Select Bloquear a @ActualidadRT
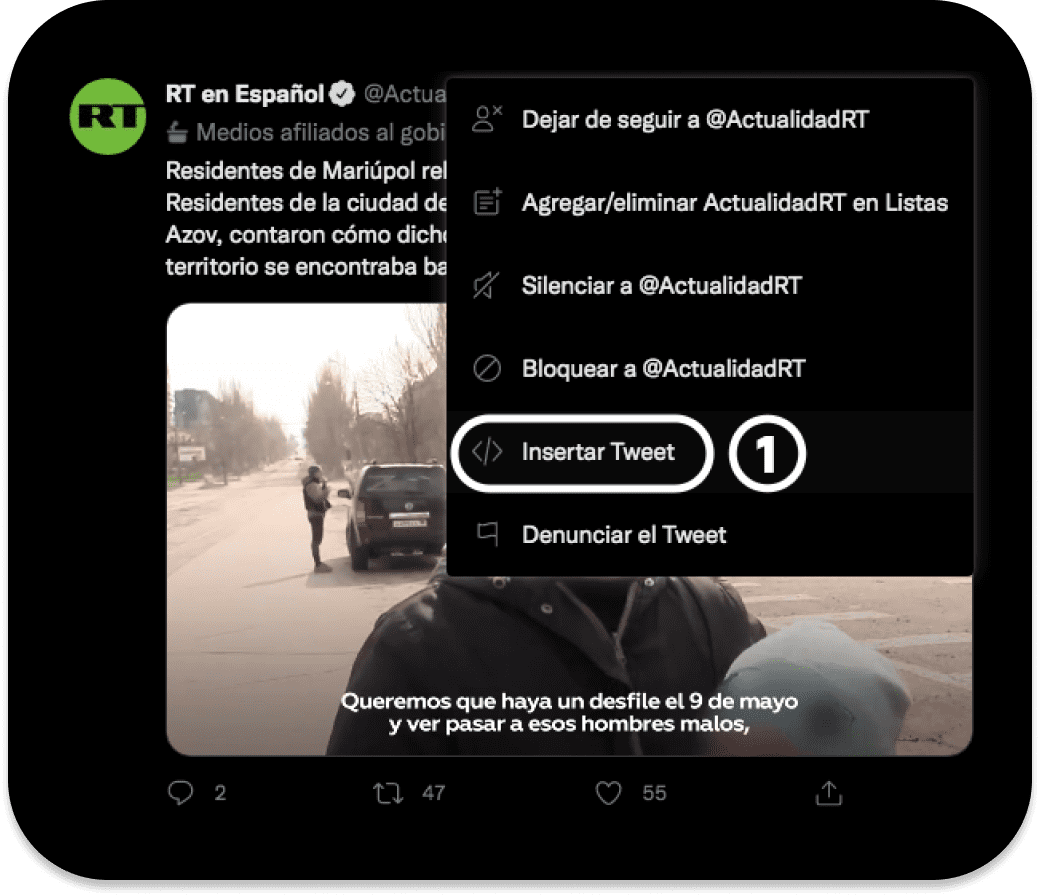 662,369
